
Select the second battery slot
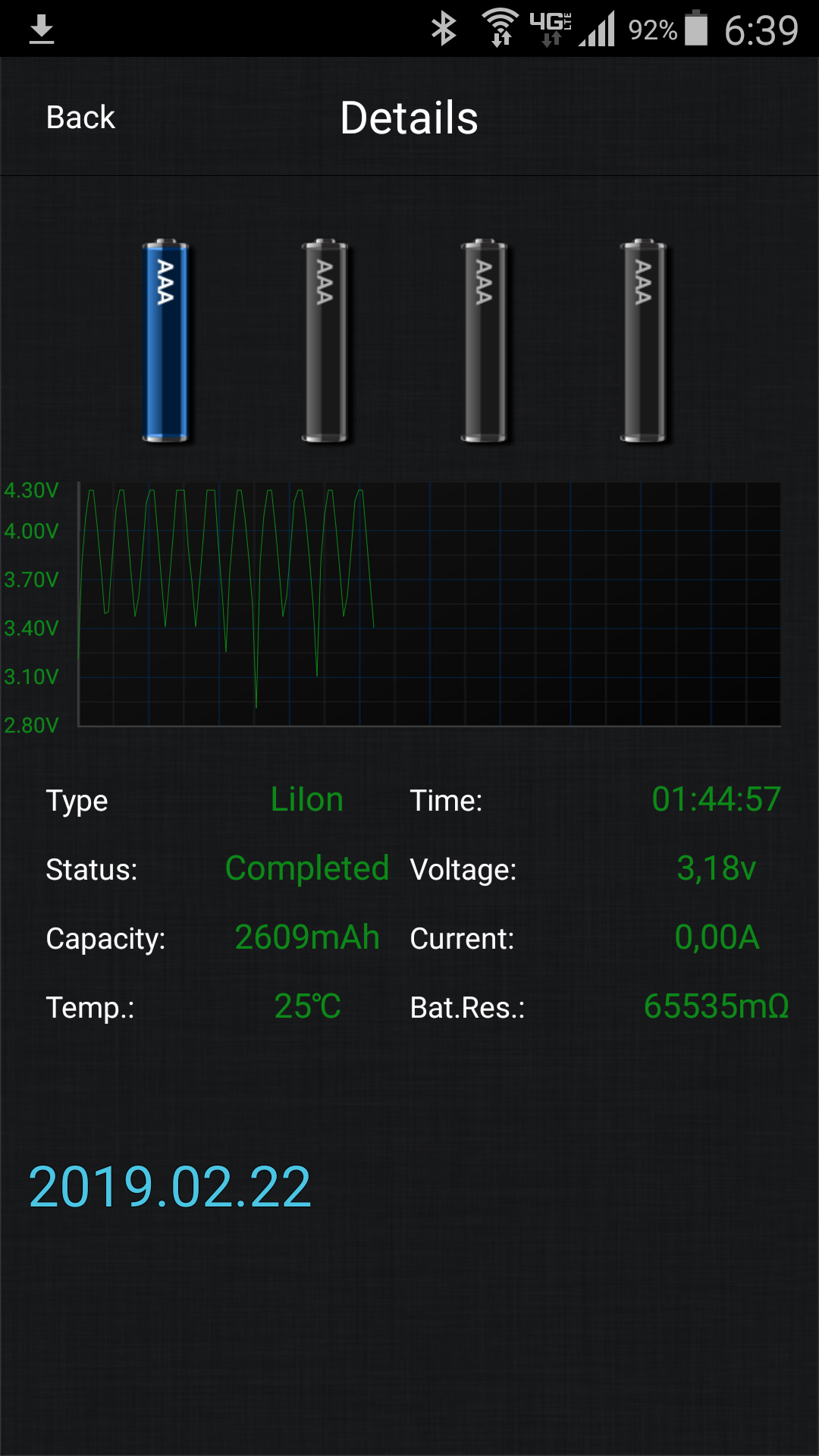click(325, 340)
